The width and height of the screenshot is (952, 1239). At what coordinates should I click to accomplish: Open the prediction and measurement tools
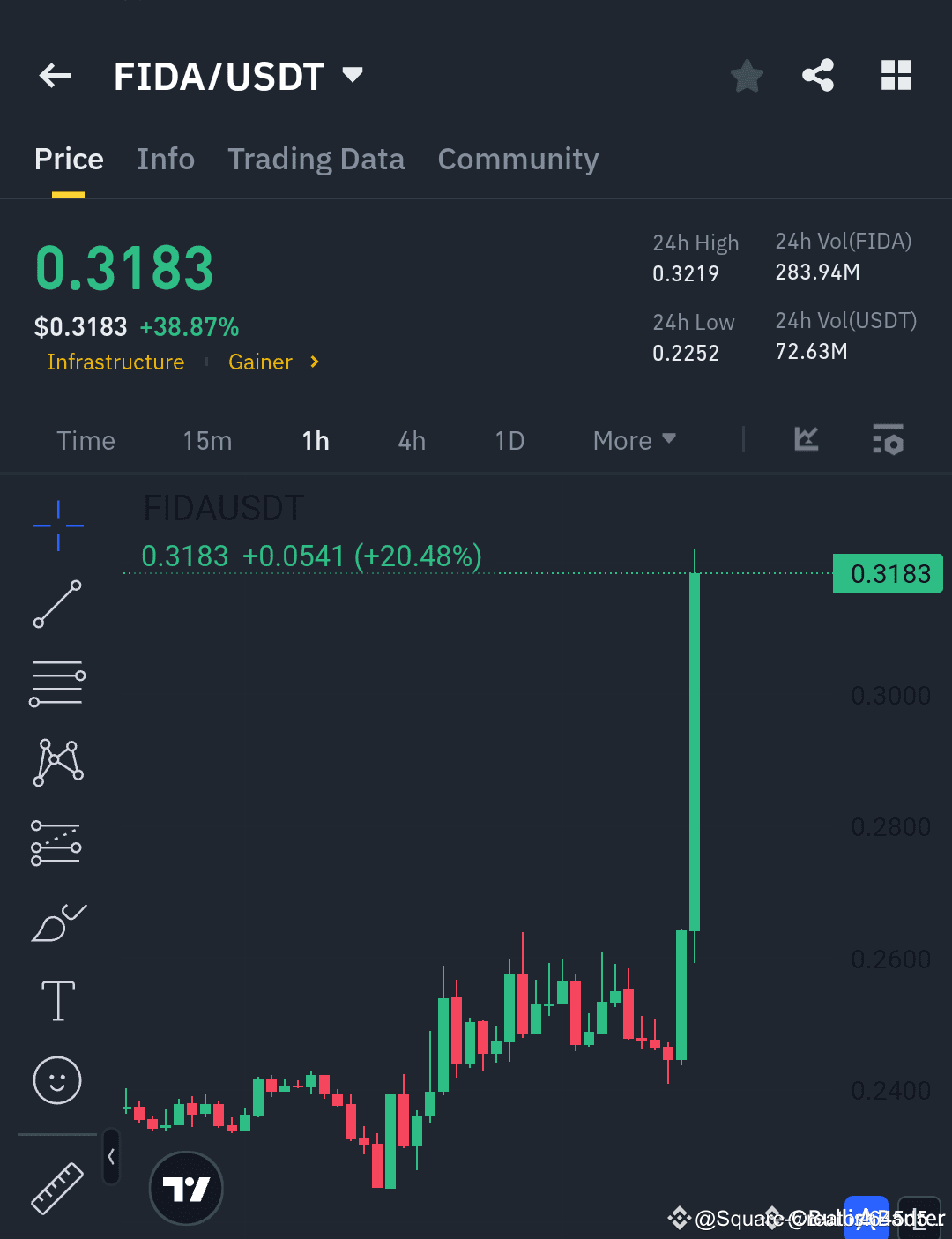pos(56,842)
